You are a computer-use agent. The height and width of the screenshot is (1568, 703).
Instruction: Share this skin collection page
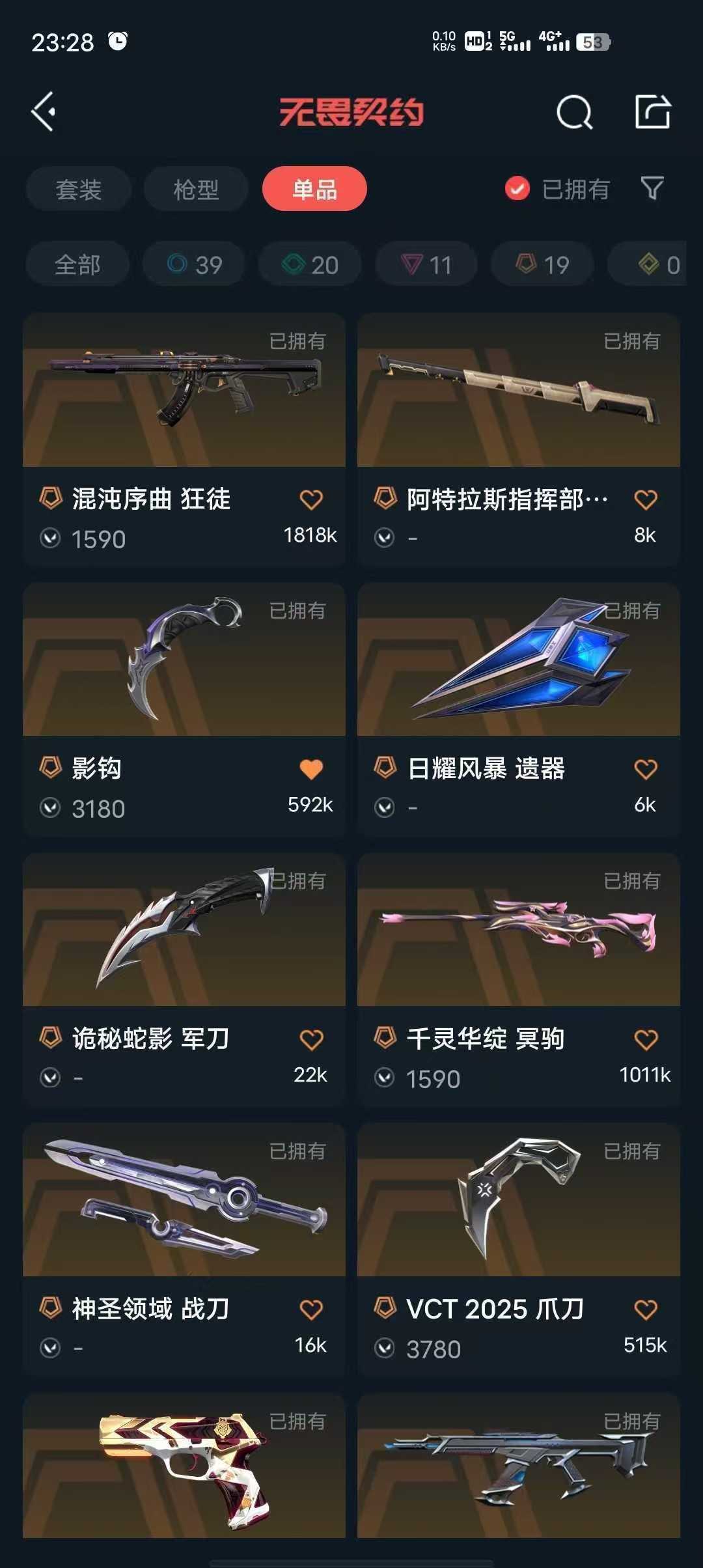(652, 112)
